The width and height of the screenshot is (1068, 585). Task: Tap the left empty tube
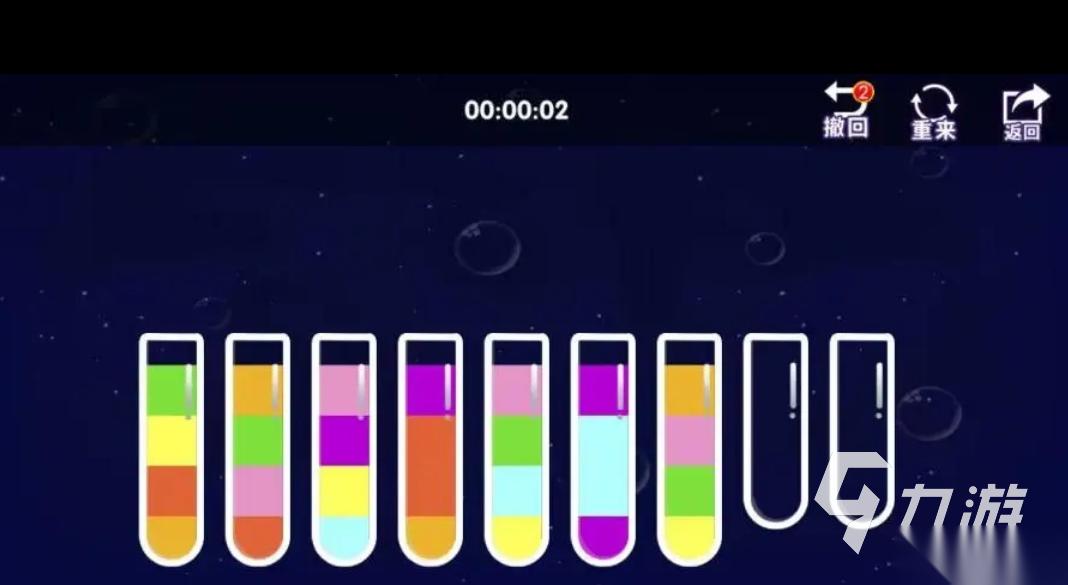[x=775, y=430]
